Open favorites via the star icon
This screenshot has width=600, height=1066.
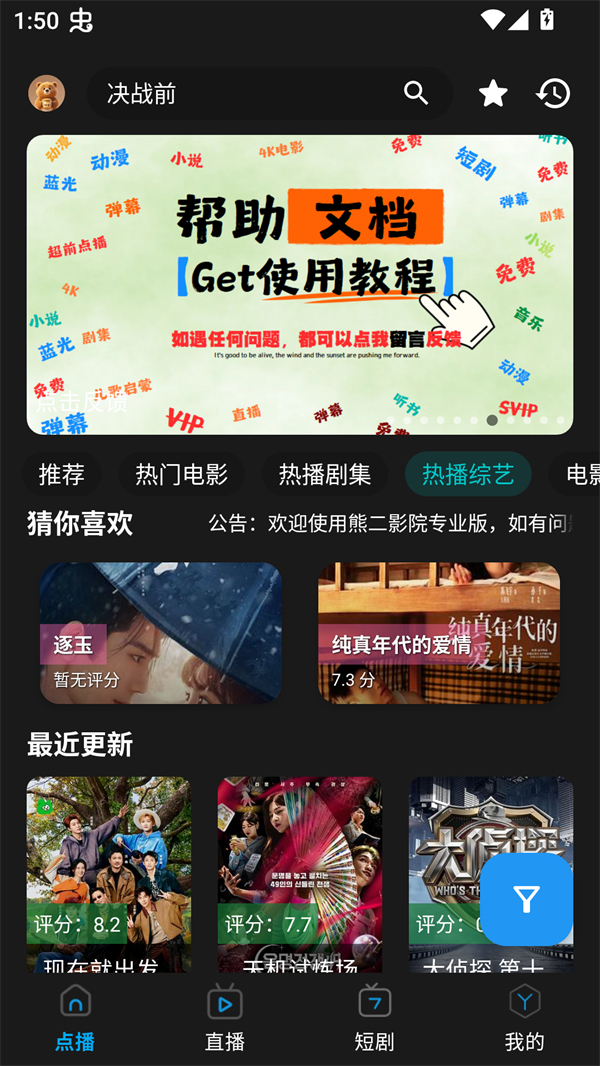(493, 93)
